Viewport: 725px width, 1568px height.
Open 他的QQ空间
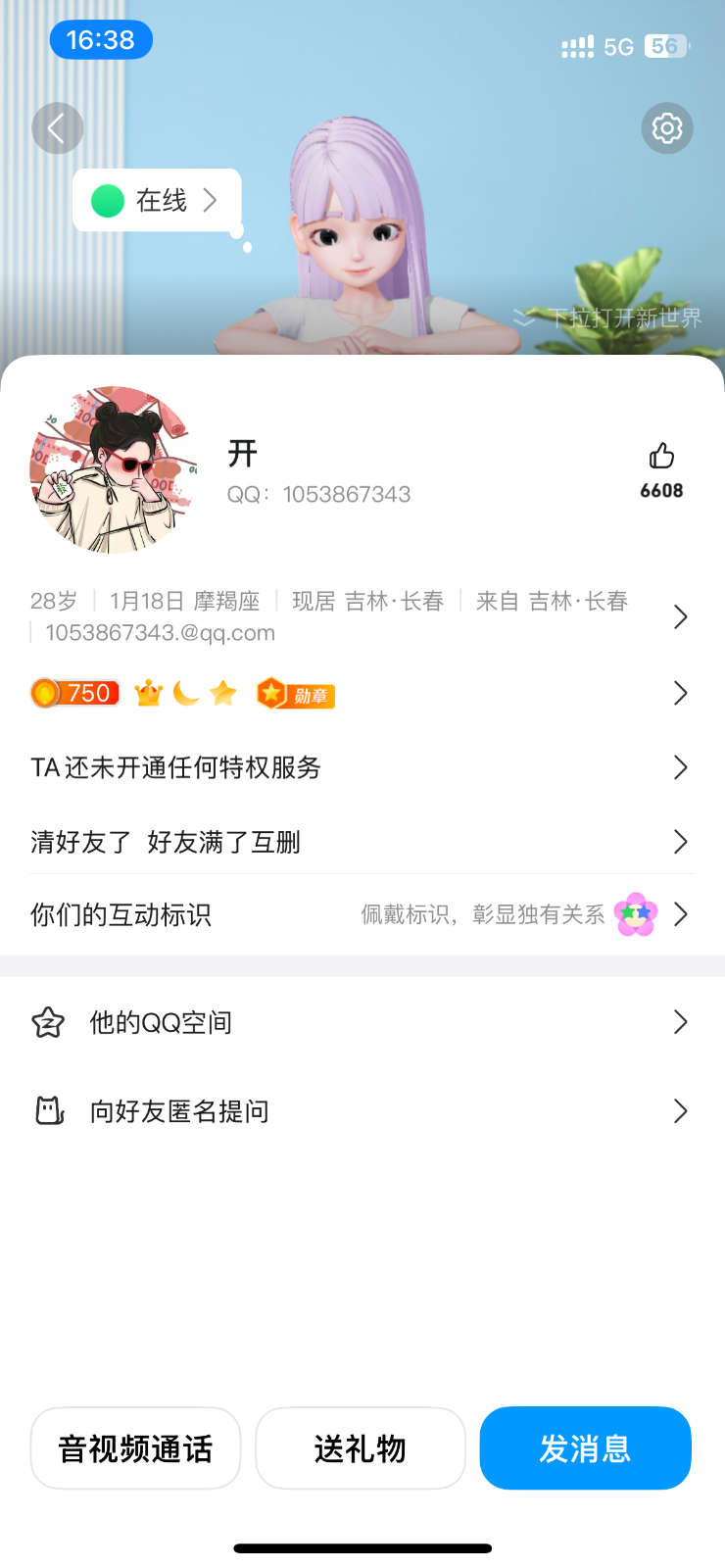pos(361,1023)
